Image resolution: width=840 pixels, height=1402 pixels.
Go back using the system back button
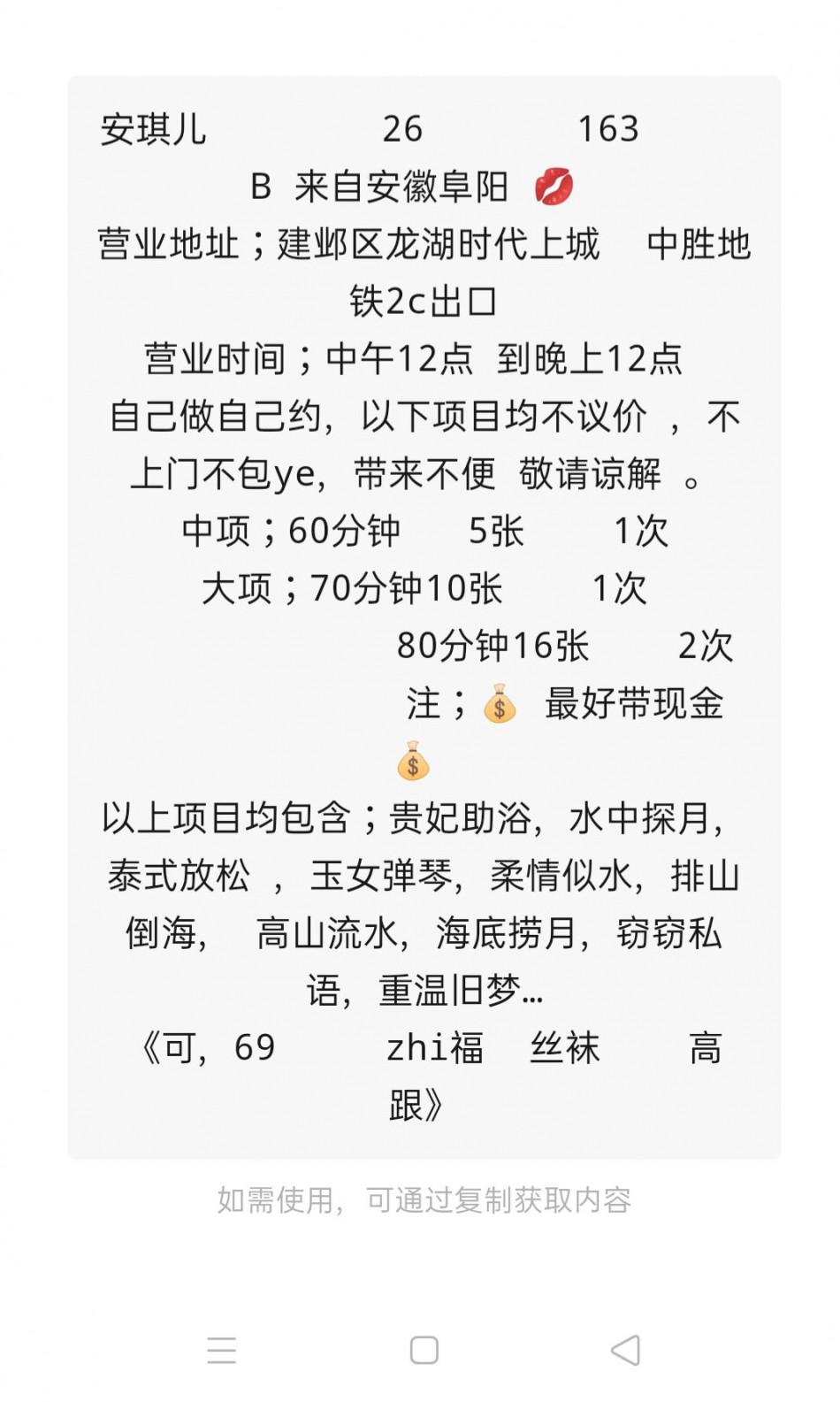(625, 1350)
